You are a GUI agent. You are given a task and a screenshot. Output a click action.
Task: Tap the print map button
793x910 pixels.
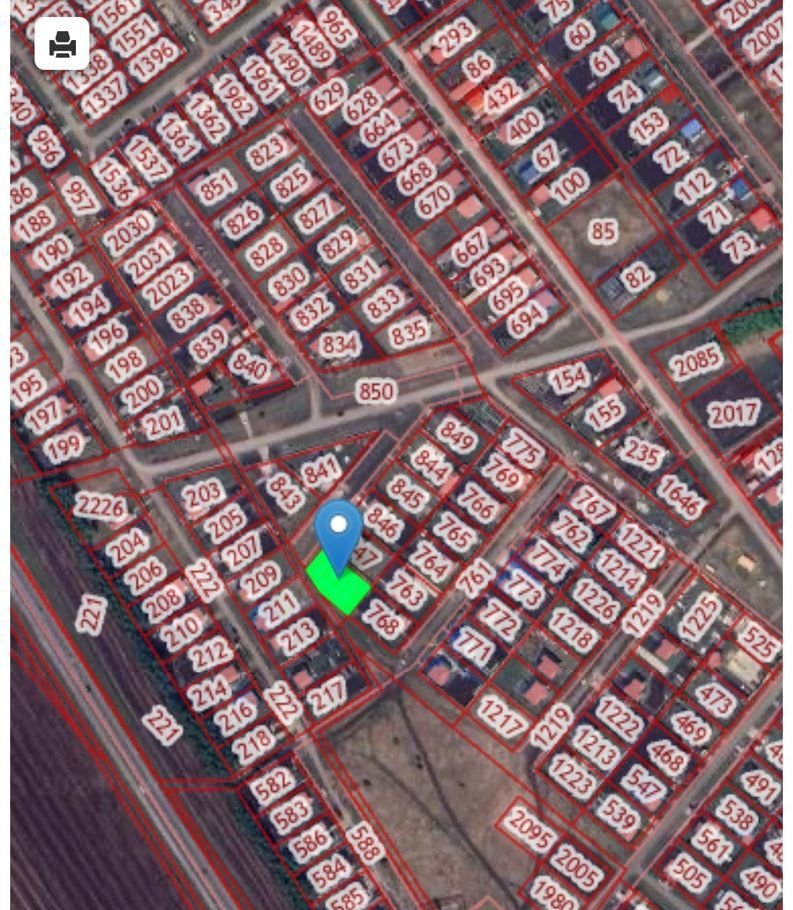pyautogui.click(x=62, y=44)
